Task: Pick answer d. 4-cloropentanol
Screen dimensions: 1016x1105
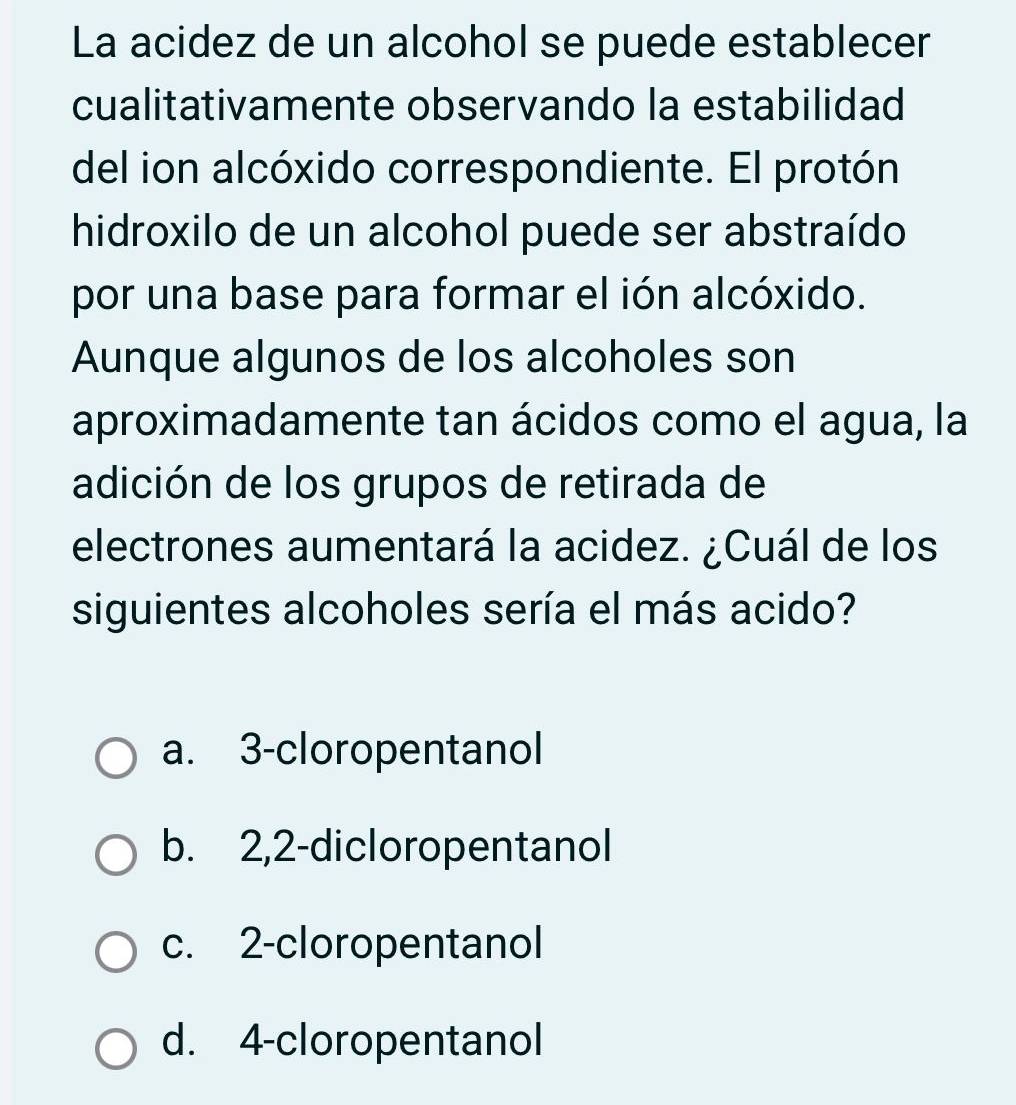Action: pyautogui.click(x=116, y=1049)
